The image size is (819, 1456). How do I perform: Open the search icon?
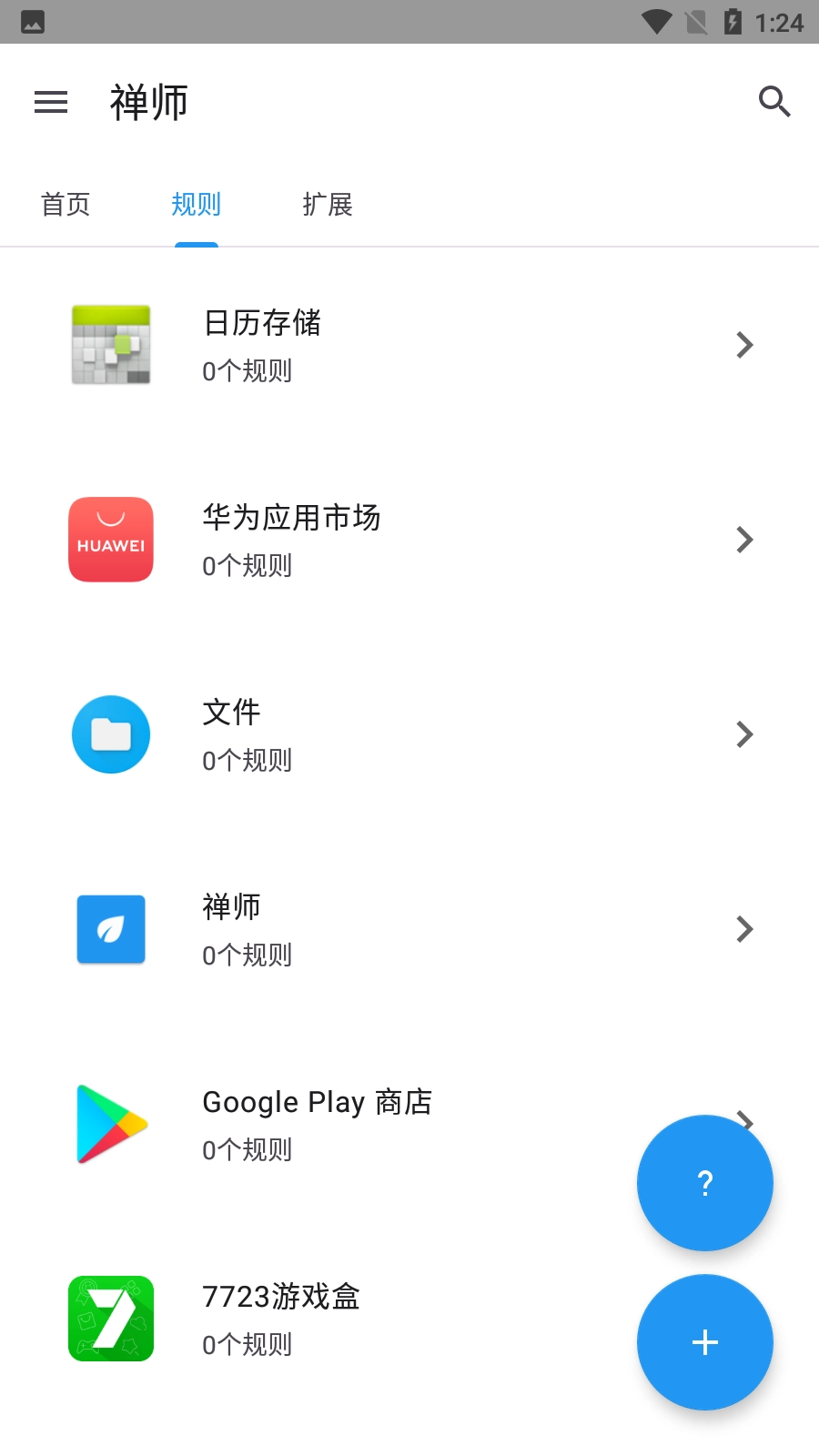tap(774, 102)
